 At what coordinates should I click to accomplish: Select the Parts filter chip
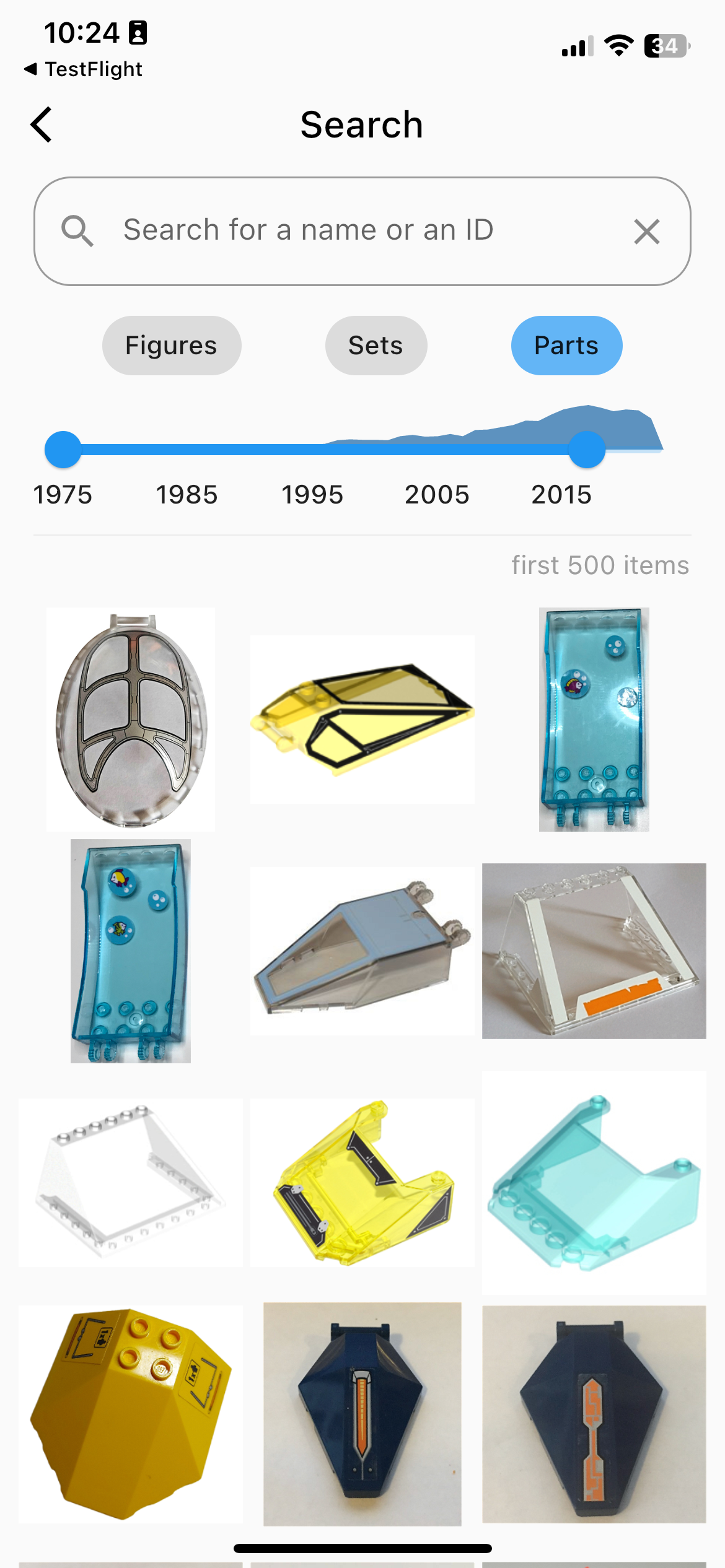pyautogui.click(x=566, y=346)
